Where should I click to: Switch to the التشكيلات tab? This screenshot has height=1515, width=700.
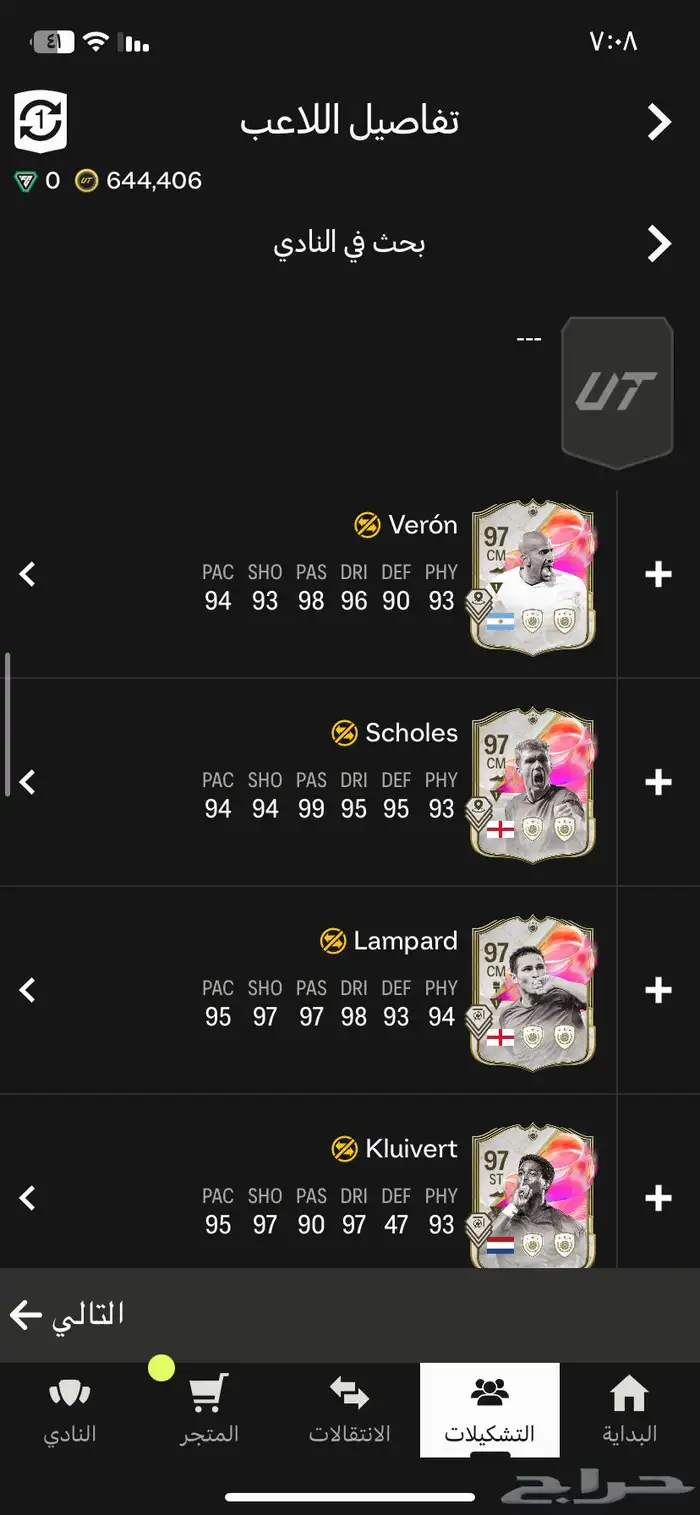click(x=489, y=1410)
